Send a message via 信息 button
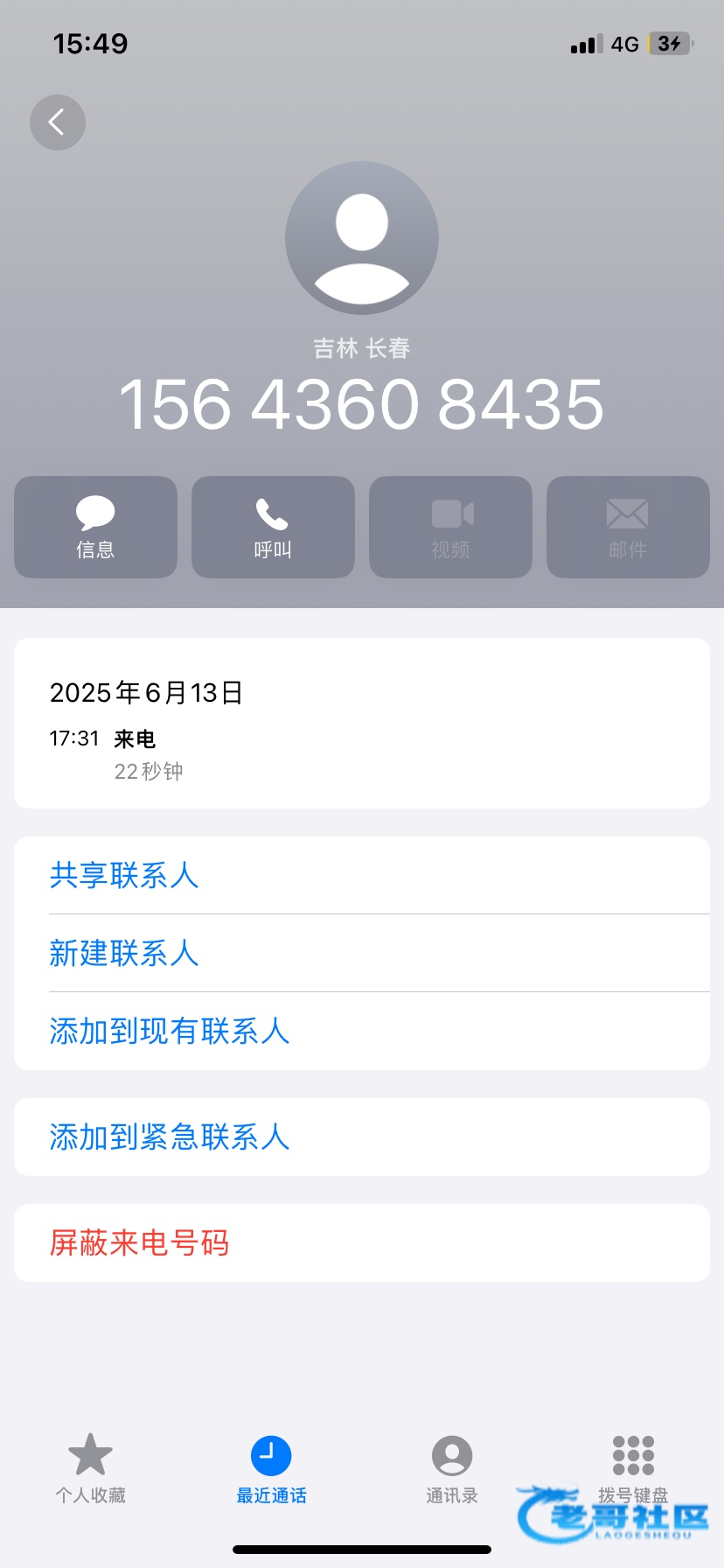724x1568 pixels. click(x=95, y=527)
